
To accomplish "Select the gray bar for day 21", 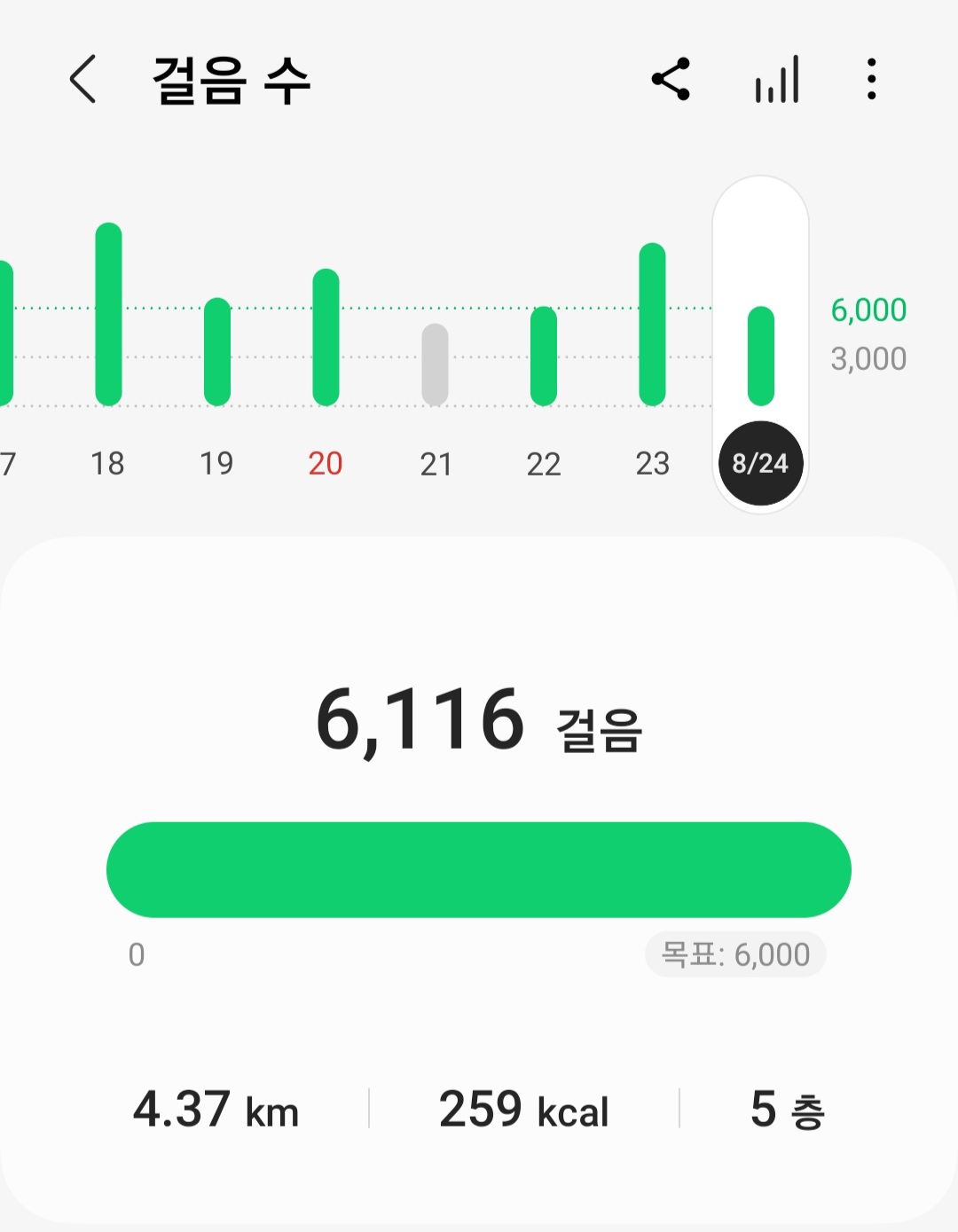I will coord(435,365).
